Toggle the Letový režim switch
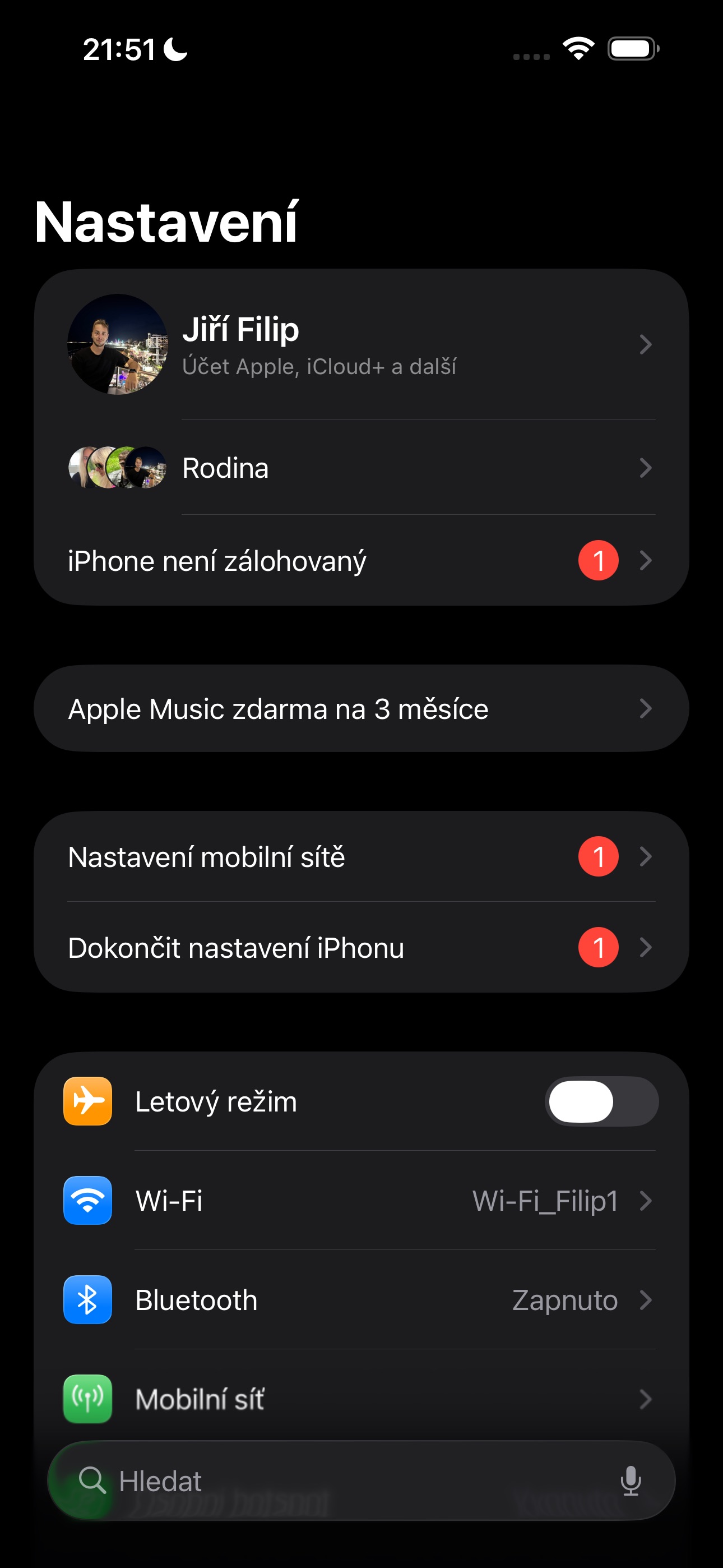This screenshot has height=1568, width=723. click(601, 1101)
